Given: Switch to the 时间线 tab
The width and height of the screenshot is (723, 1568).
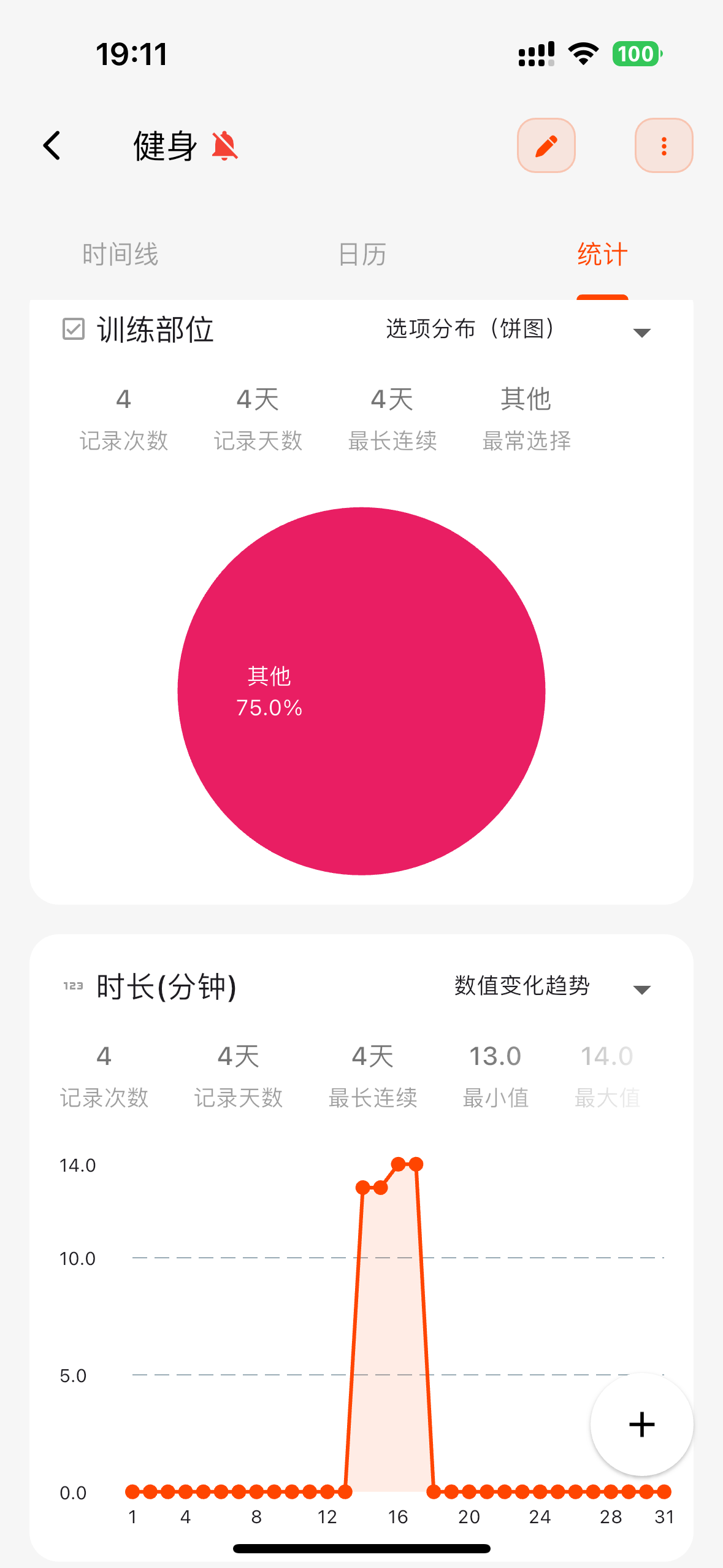Looking at the screenshot, I should click(120, 254).
